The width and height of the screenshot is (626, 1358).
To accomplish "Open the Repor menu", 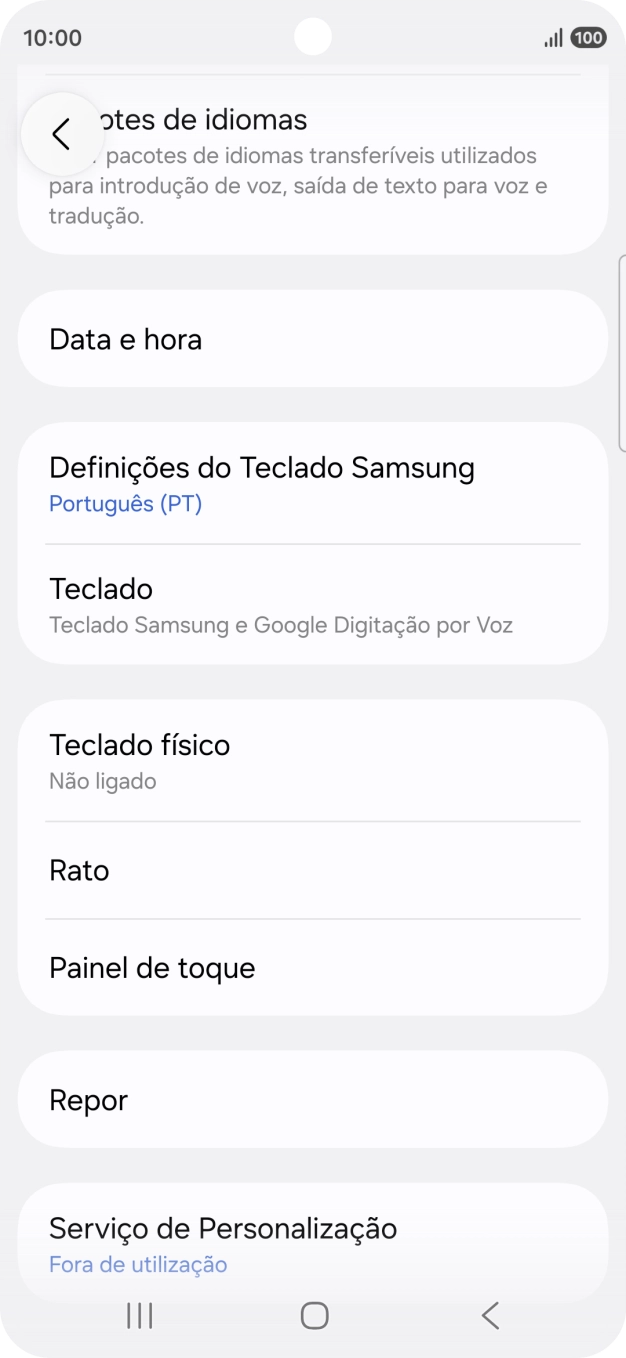I will [x=312, y=1100].
